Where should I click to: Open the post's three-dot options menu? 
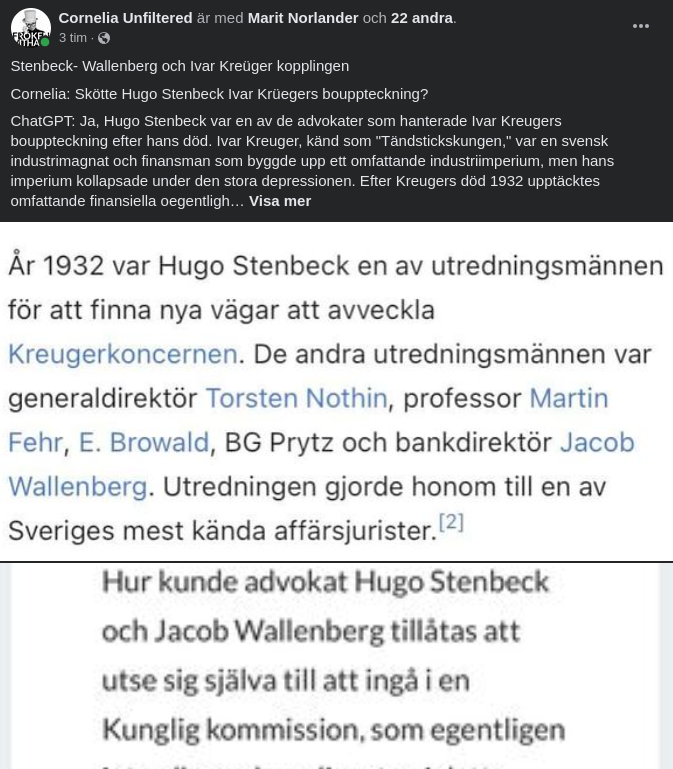[x=641, y=27]
